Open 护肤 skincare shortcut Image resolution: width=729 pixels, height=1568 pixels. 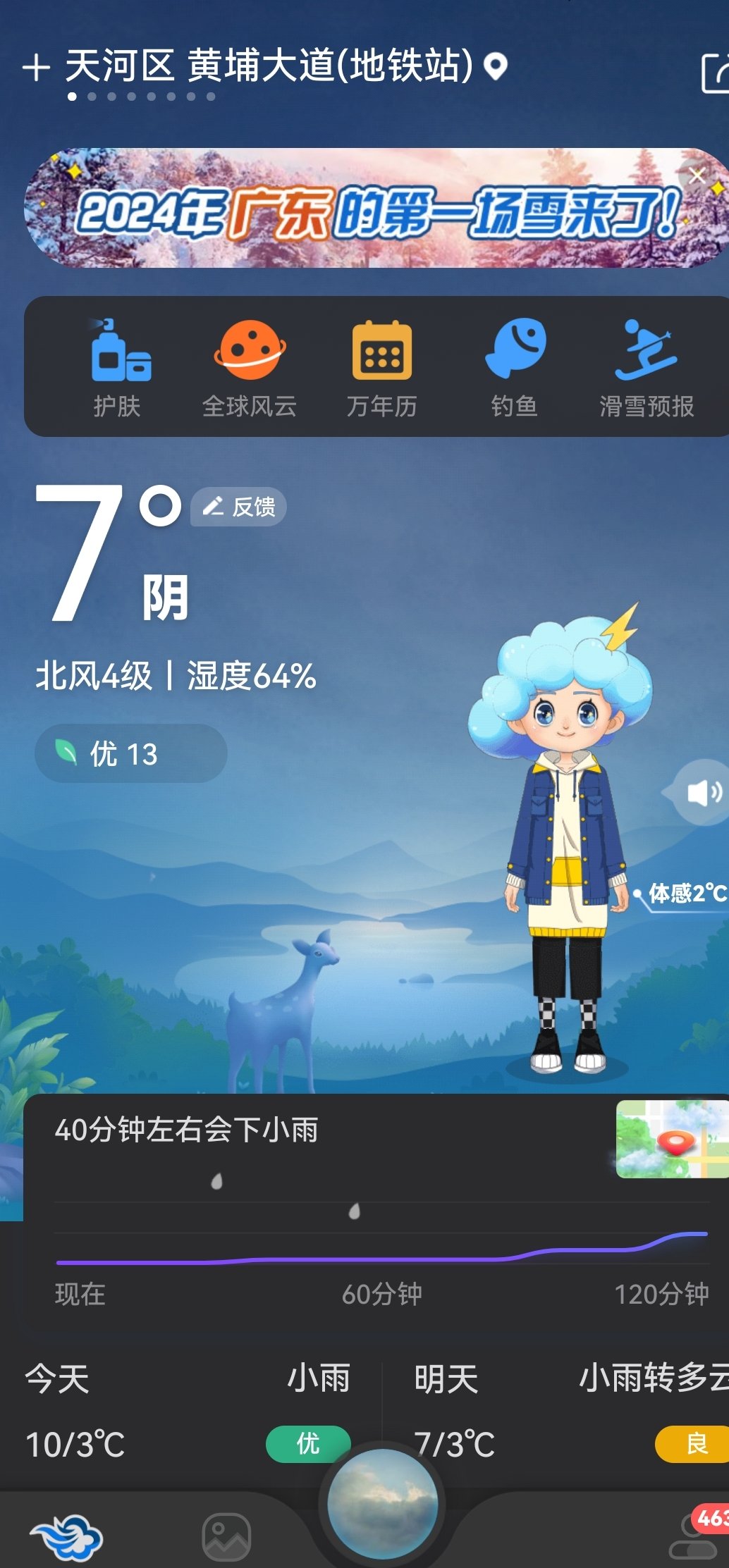(118, 367)
